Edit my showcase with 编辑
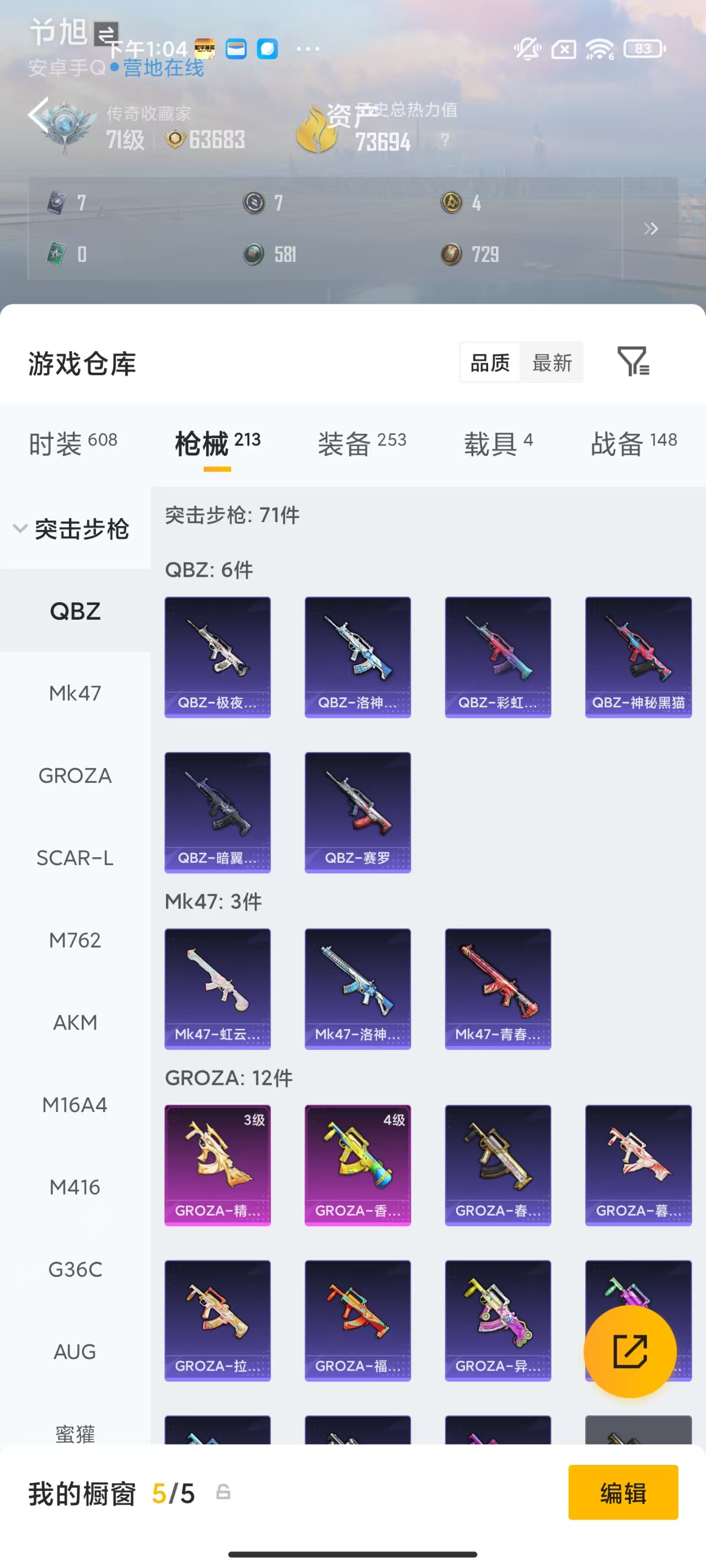Image resolution: width=706 pixels, height=1568 pixels. pos(623,1492)
